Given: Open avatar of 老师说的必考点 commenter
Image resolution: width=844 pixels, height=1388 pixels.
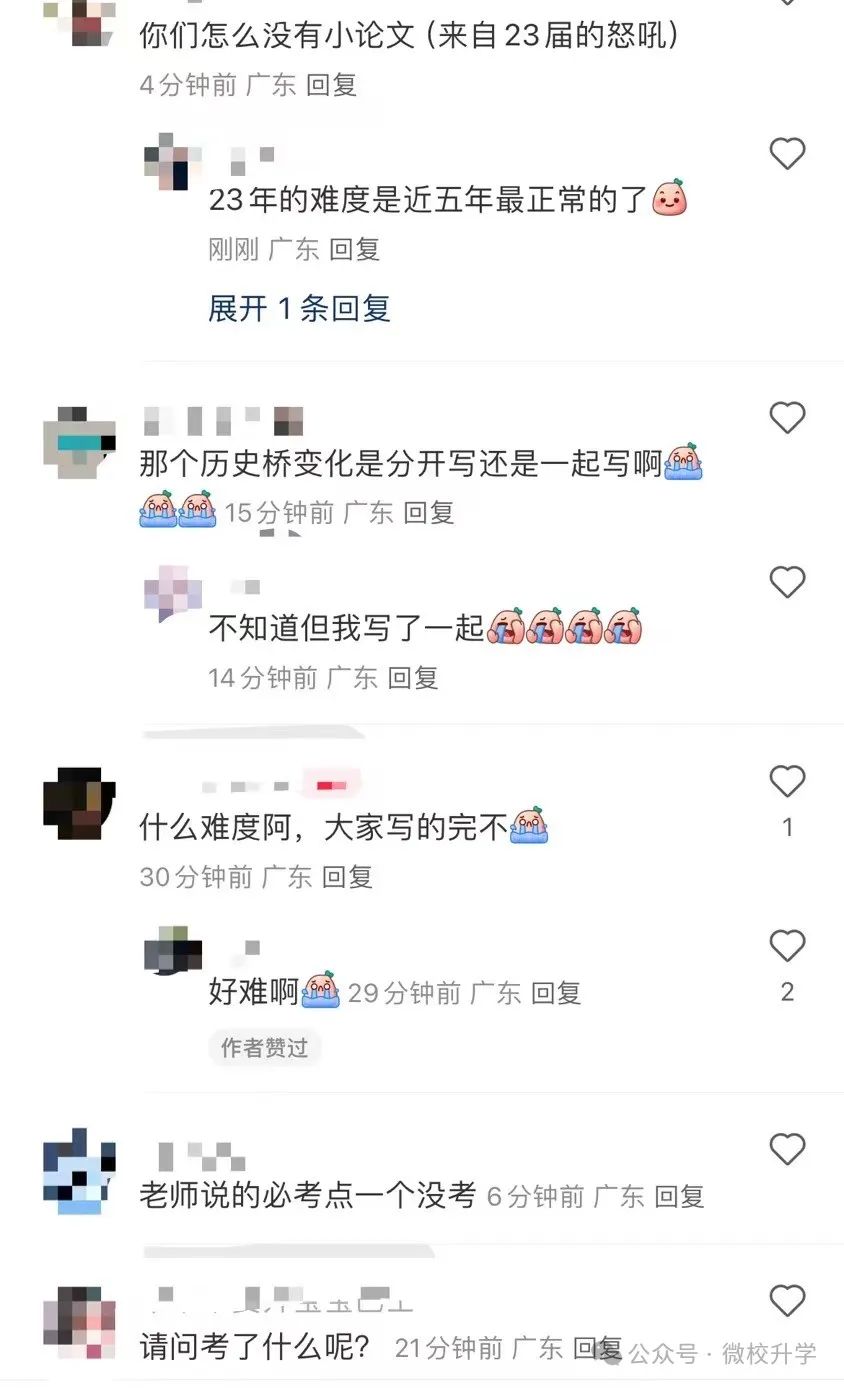Looking at the screenshot, I should [x=79, y=1170].
